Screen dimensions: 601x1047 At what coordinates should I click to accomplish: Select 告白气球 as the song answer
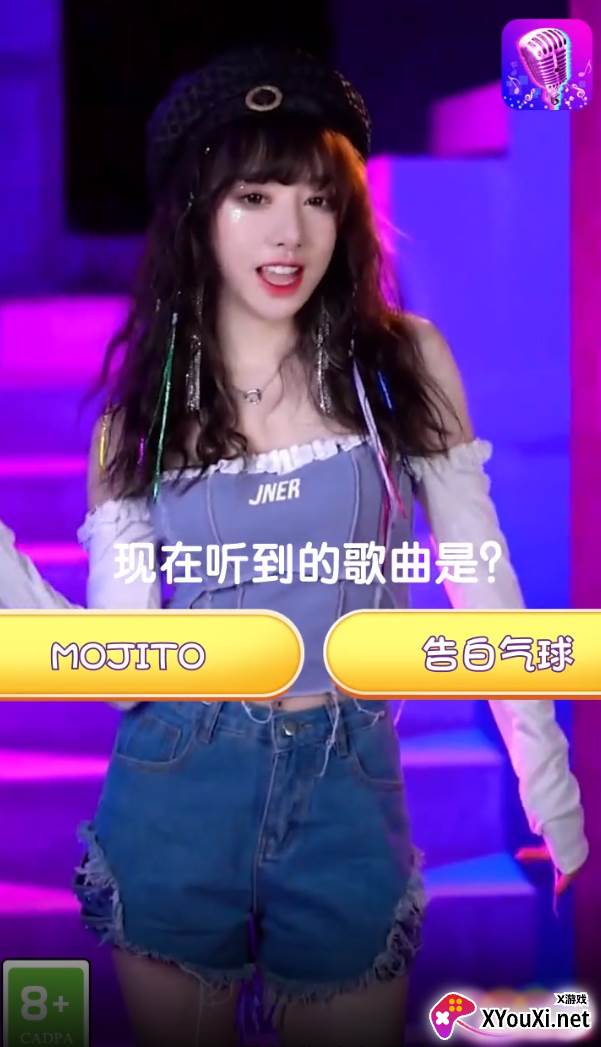(x=463, y=654)
